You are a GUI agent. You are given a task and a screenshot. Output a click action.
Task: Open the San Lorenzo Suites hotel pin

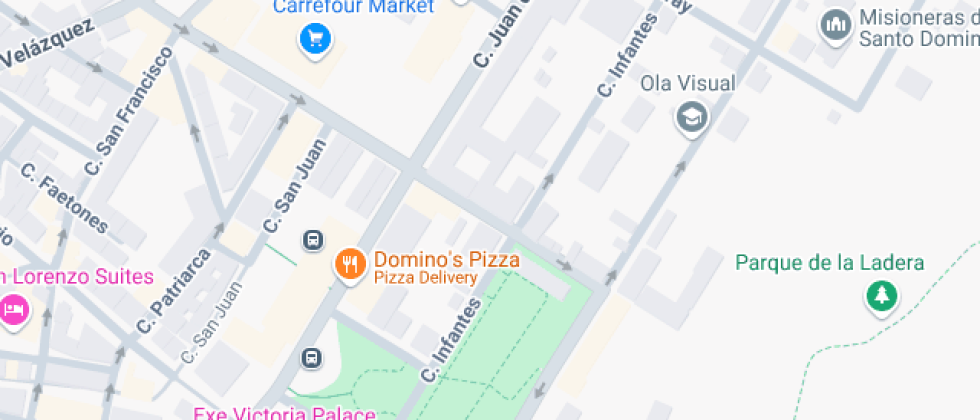click(x=14, y=309)
